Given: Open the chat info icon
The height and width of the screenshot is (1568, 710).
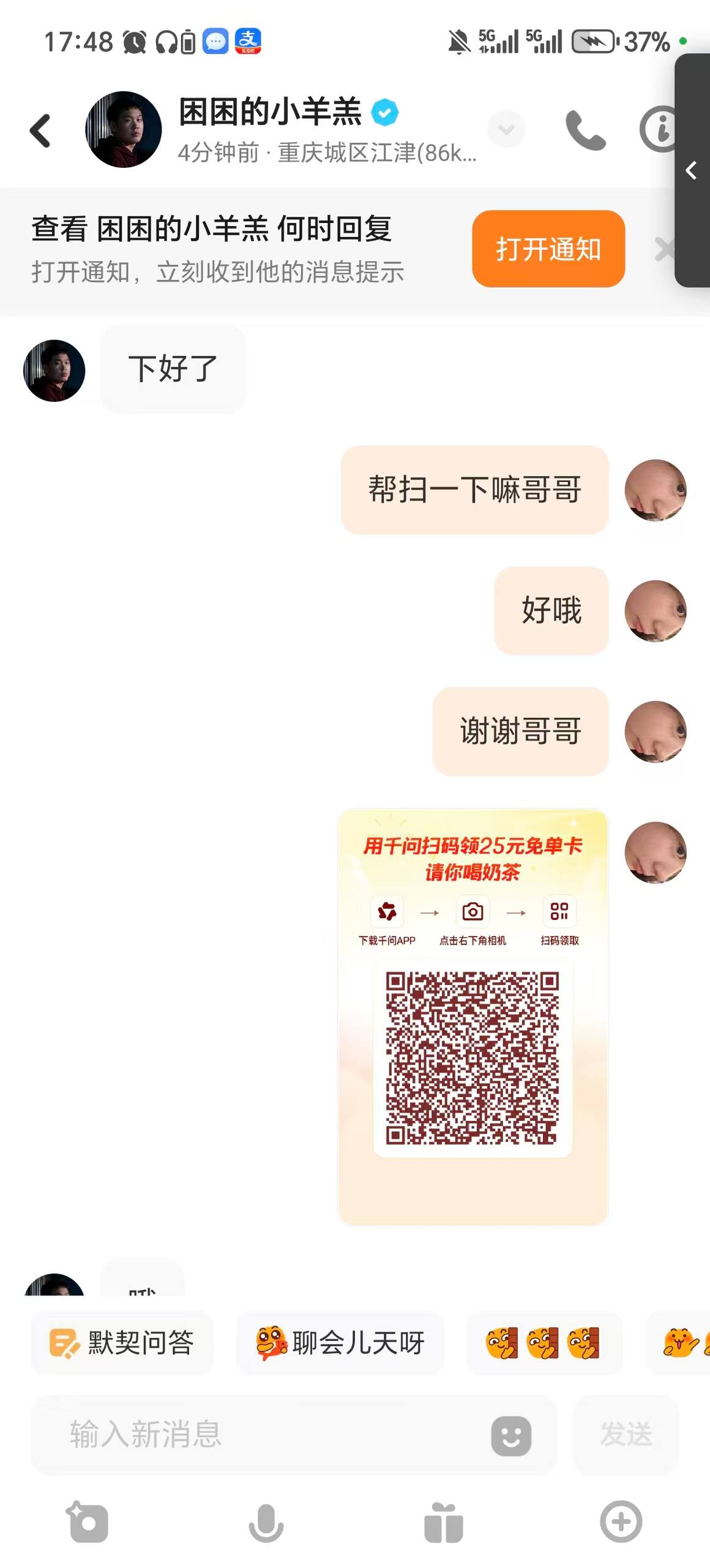Looking at the screenshot, I should pyautogui.click(x=659, y=129).
